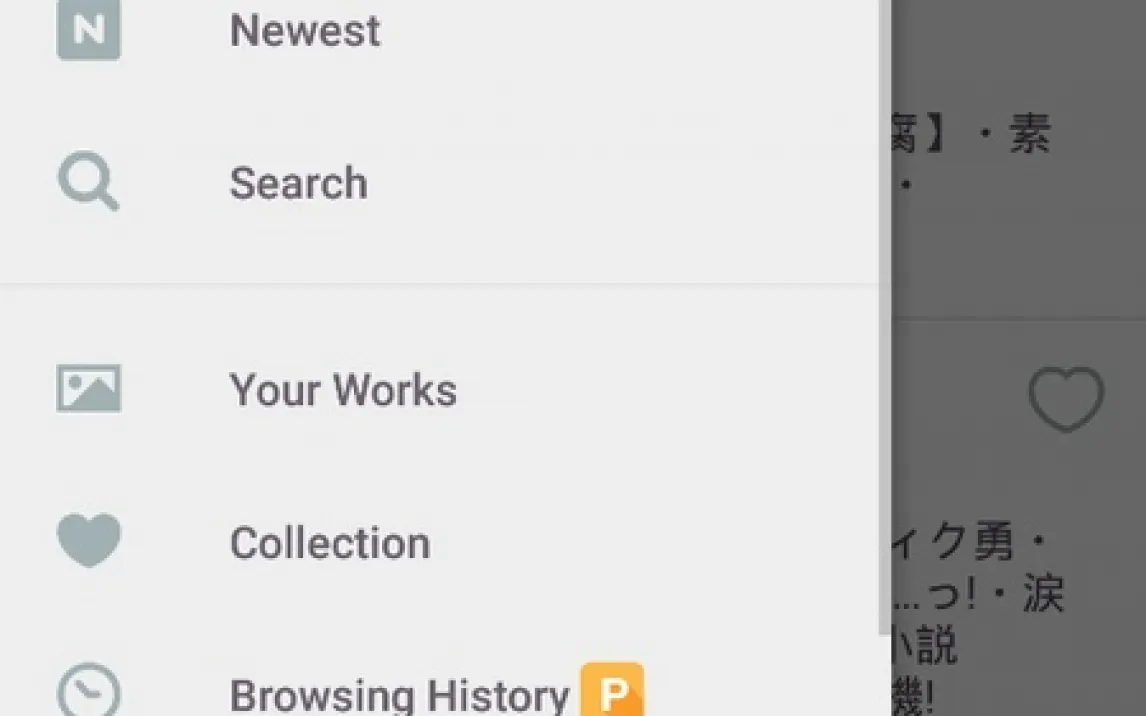Screen dimensions: 1146x716
Task: Like the work with the heart icon
Action: pyautogui.click(x=1066, y=399)
